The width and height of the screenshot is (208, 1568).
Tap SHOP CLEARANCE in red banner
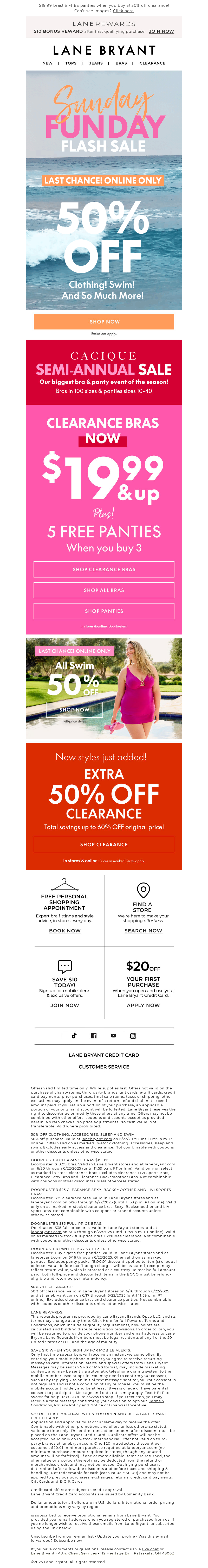tap(104, 844)
